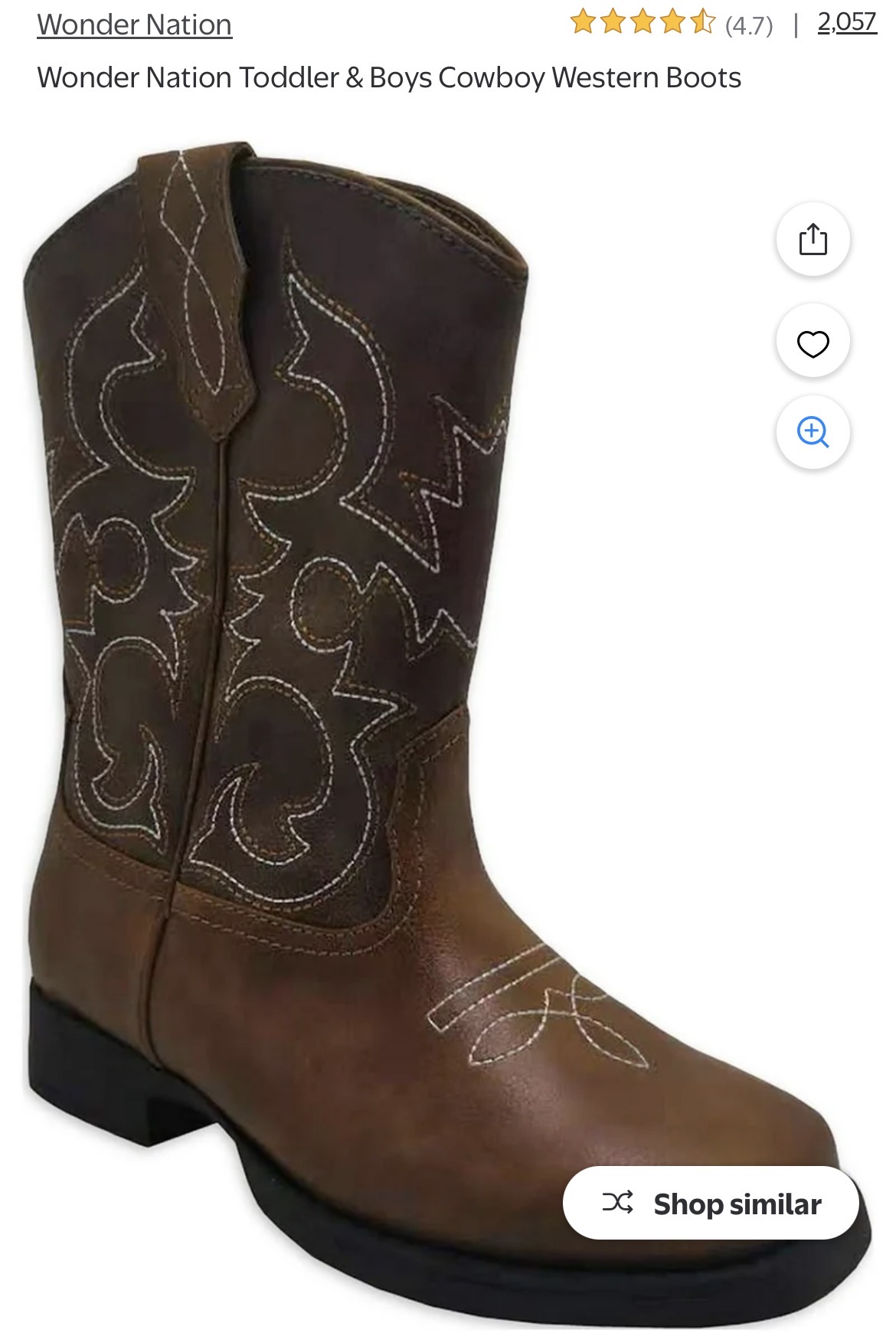This screenshot has height=1343, width=896.
Task: Add boots to favorites with heart icon
Action: 813,343
